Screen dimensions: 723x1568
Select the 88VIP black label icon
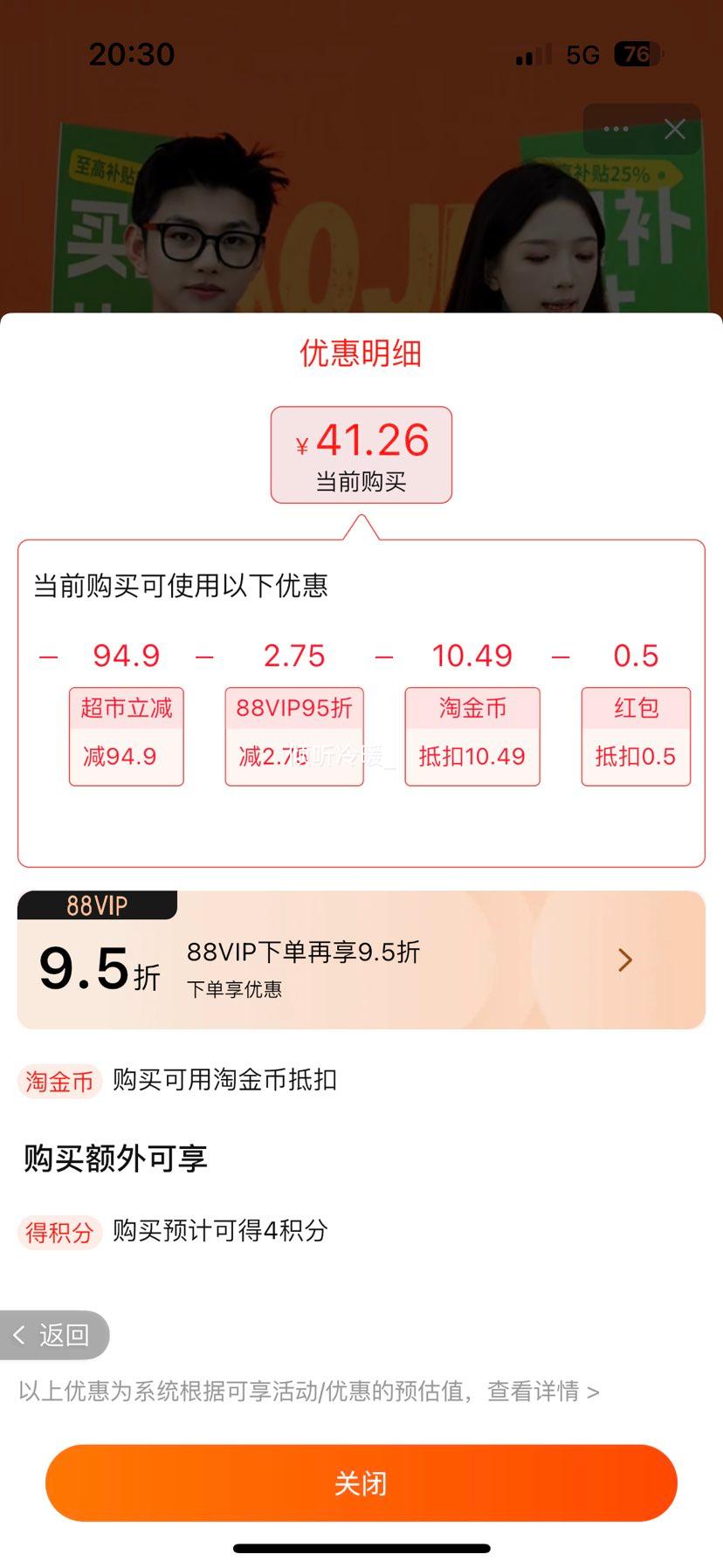(x=96, y=905)
